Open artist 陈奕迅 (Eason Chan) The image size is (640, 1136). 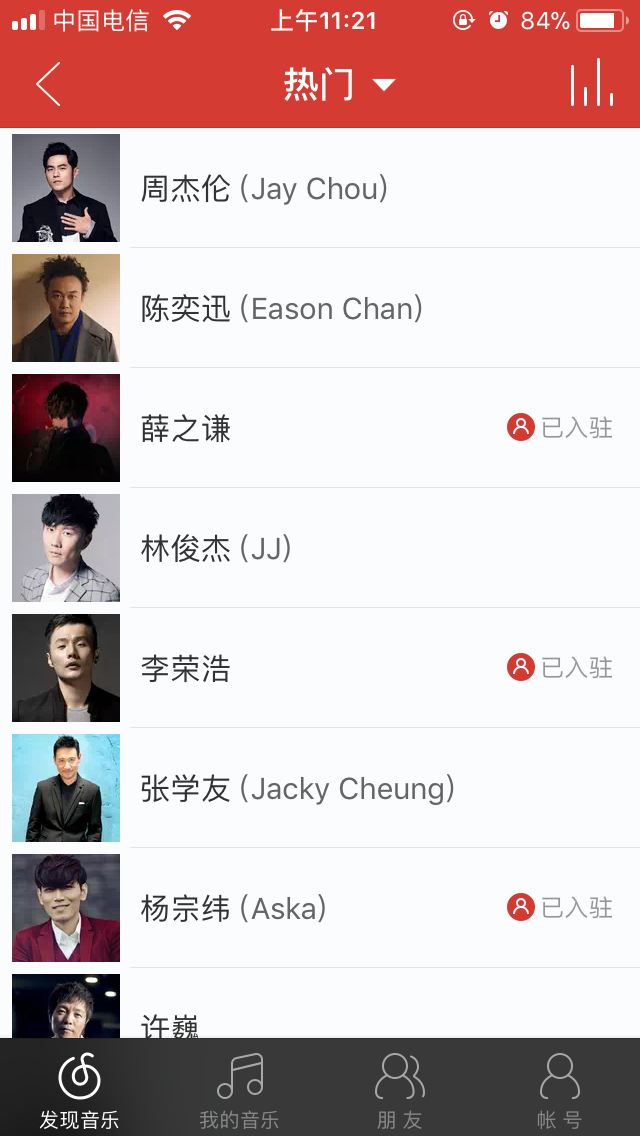coord(282,308)
